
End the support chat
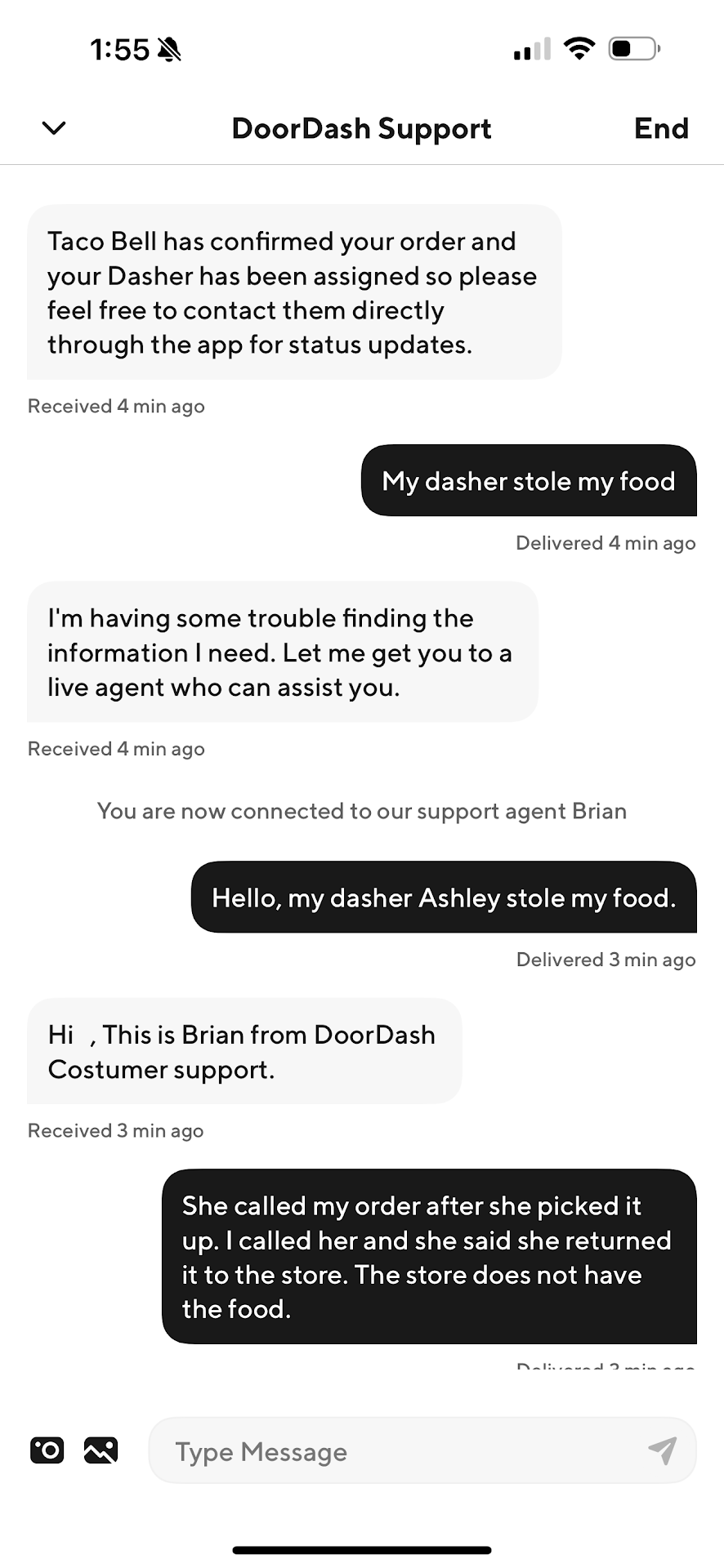click(660, 128)
